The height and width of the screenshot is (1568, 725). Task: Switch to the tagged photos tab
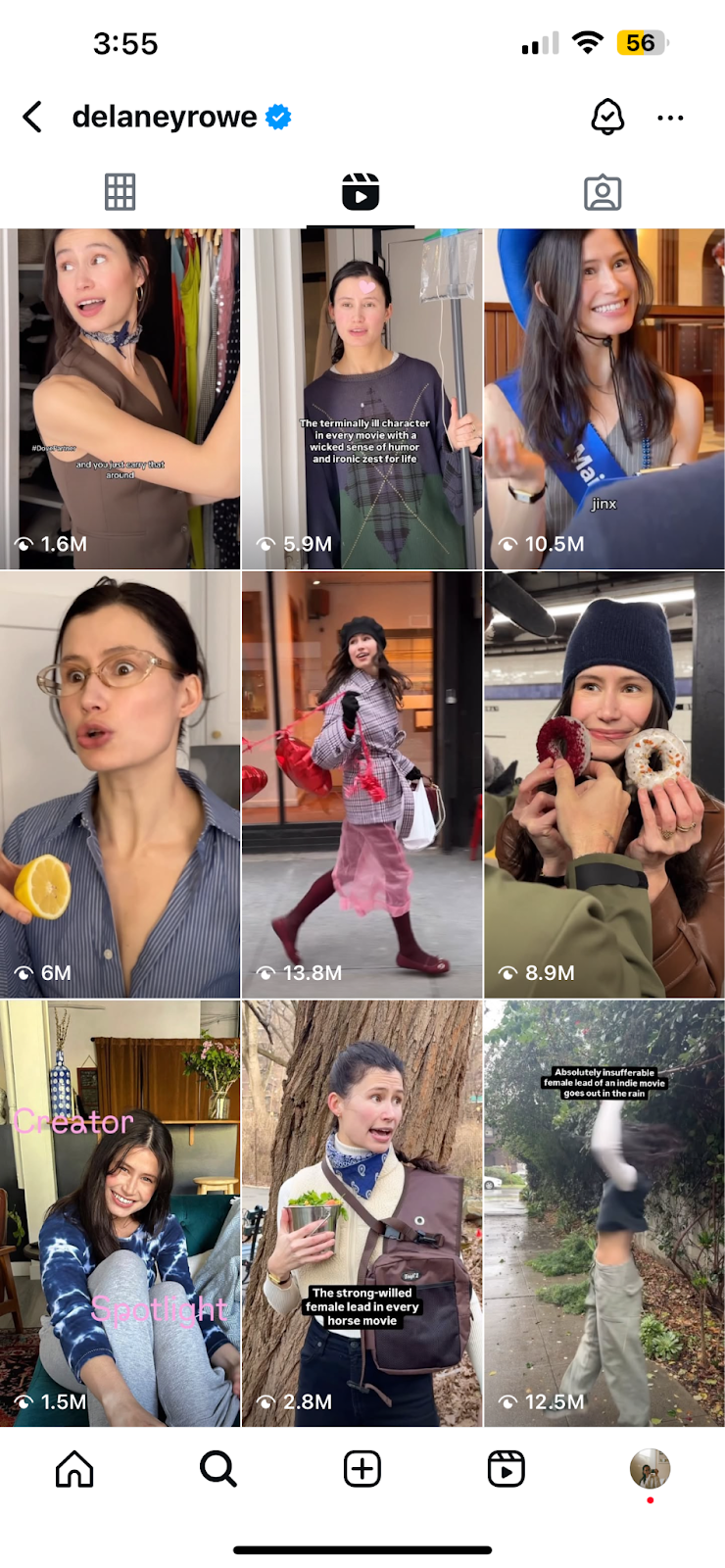(x=603, y=192)
